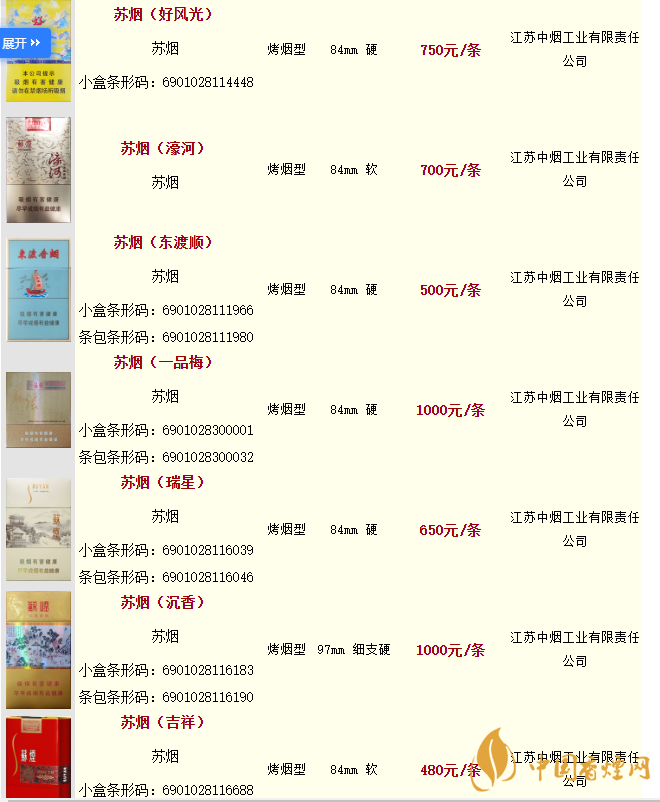
Task: Open the 苏烟（沉香） product link
Action: pyautogui.click(x=163, y=602)
